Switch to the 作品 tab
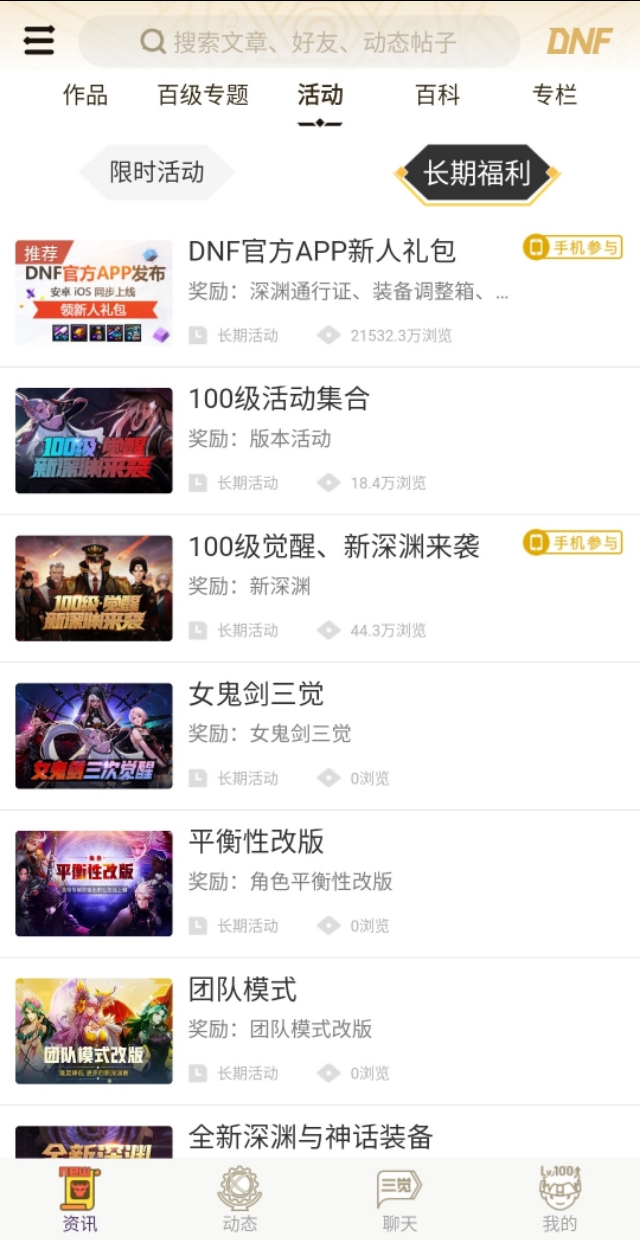Viewport: 640px width, 1240px height. point(85,96)
